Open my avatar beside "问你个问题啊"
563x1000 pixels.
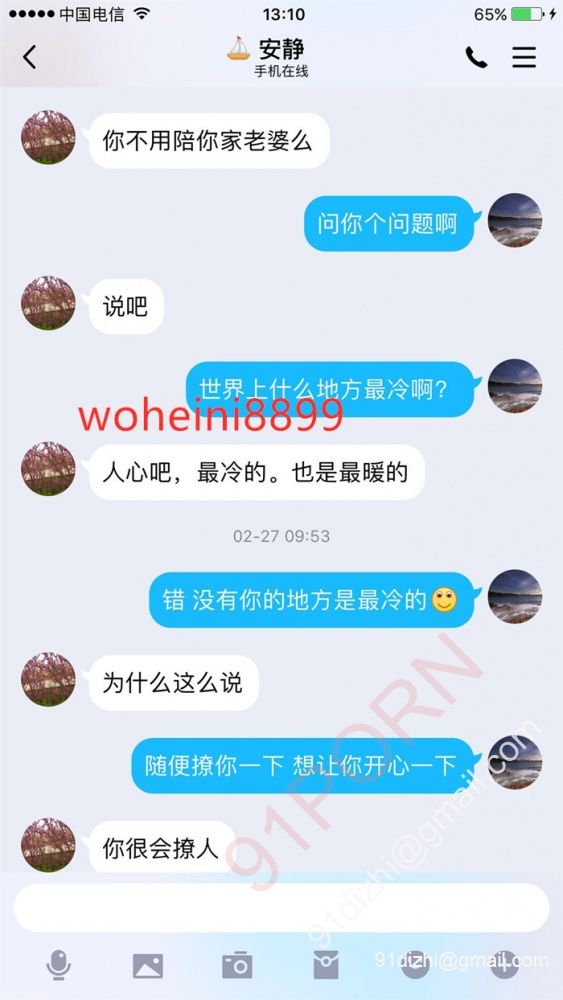515,220
